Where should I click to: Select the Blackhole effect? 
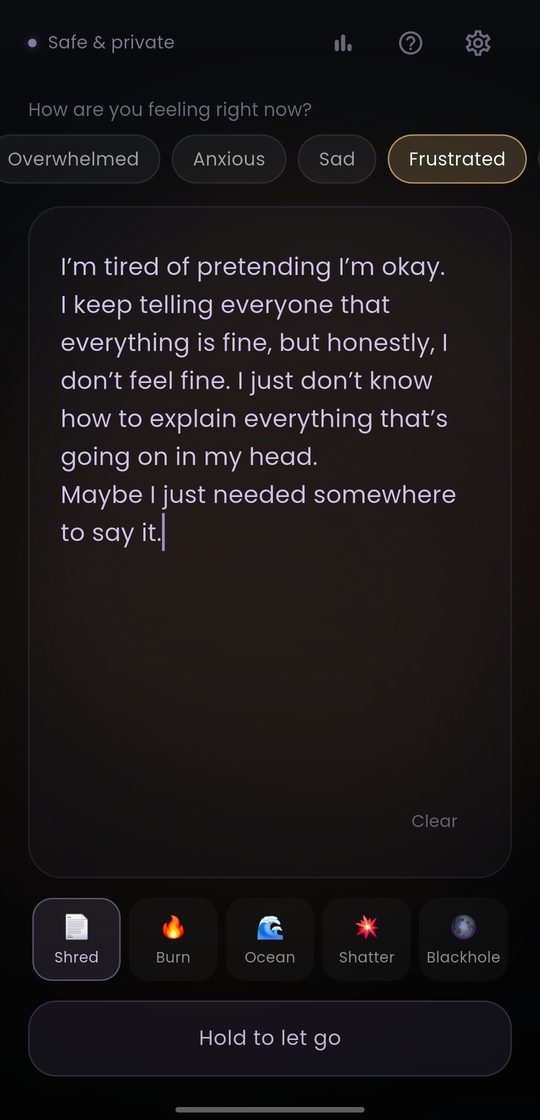463,939
